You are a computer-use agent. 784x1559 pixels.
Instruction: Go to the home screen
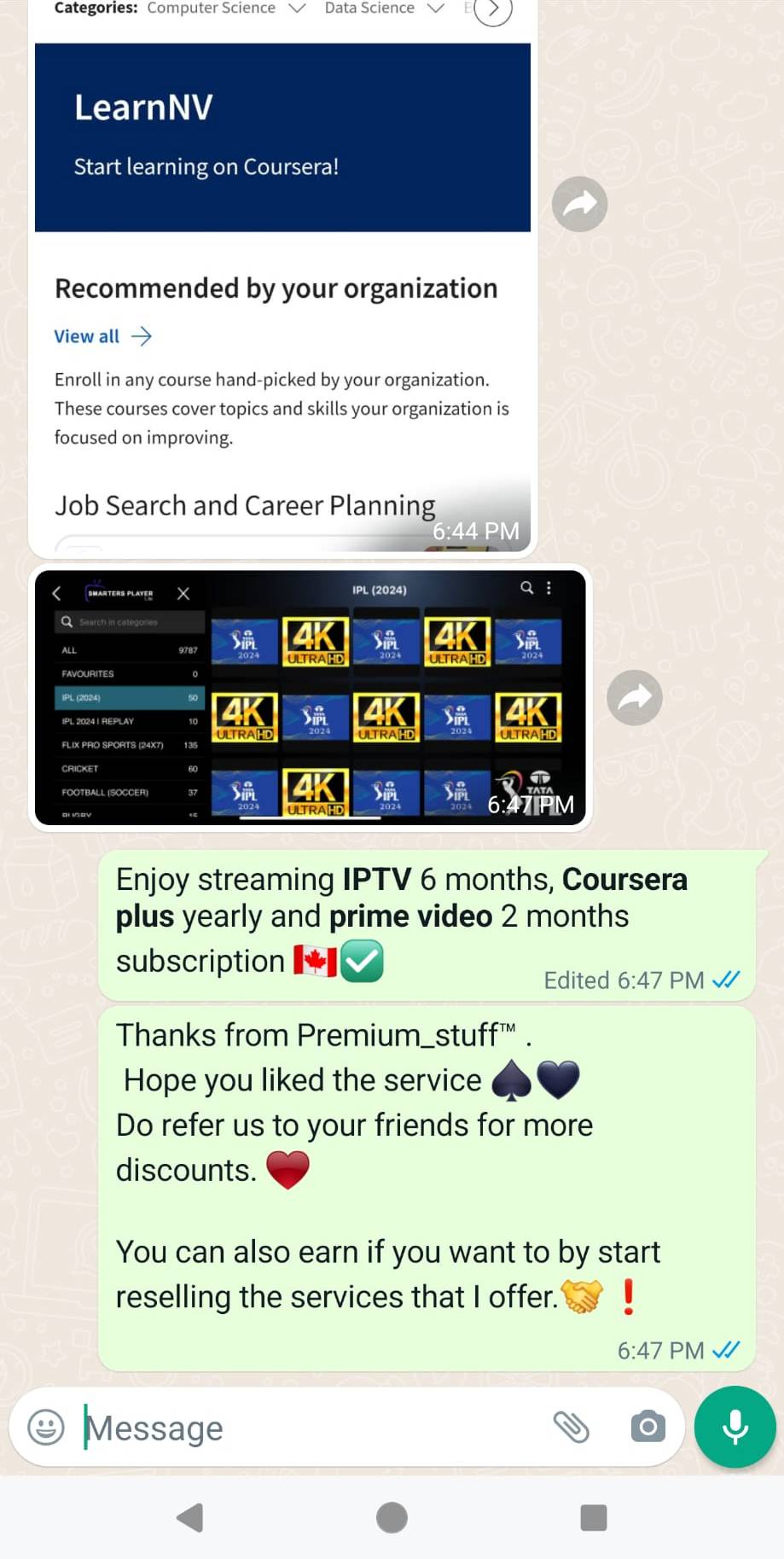click(392, 1517)
